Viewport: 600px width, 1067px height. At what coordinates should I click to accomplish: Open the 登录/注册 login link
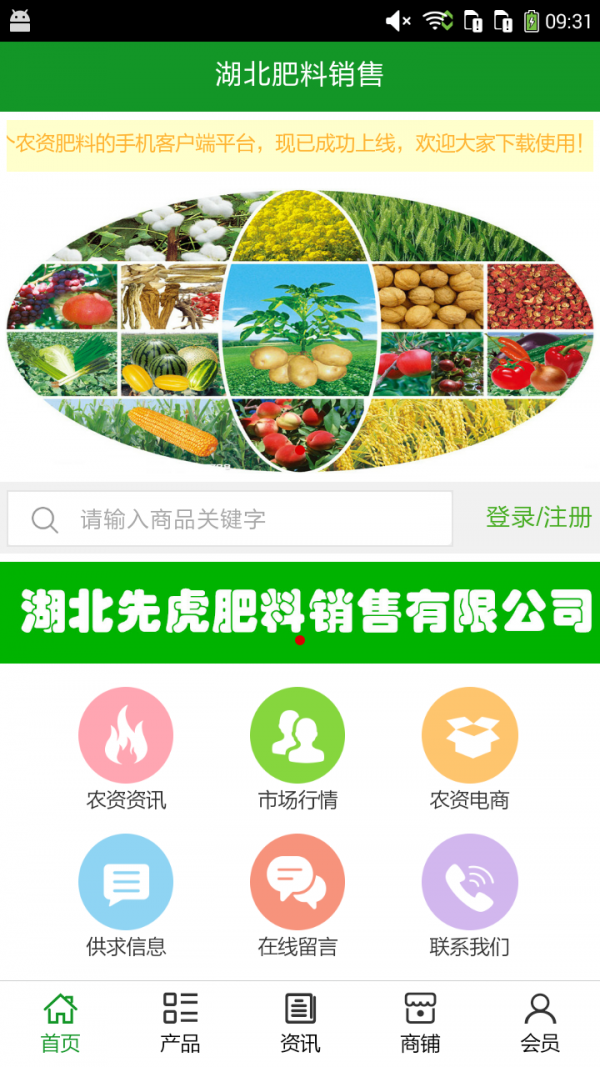[x=538, y=517]
